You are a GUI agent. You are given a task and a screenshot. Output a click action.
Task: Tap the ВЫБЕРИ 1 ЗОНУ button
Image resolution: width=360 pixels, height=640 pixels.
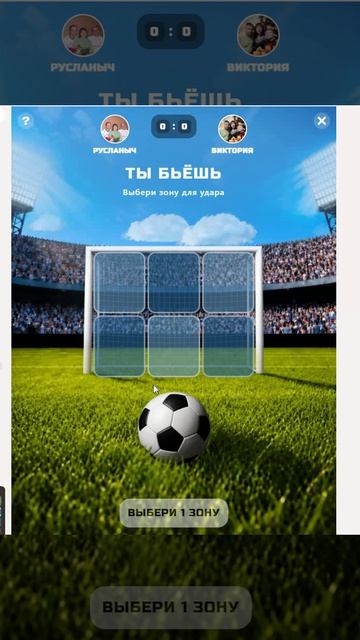[x=174, y=513]
